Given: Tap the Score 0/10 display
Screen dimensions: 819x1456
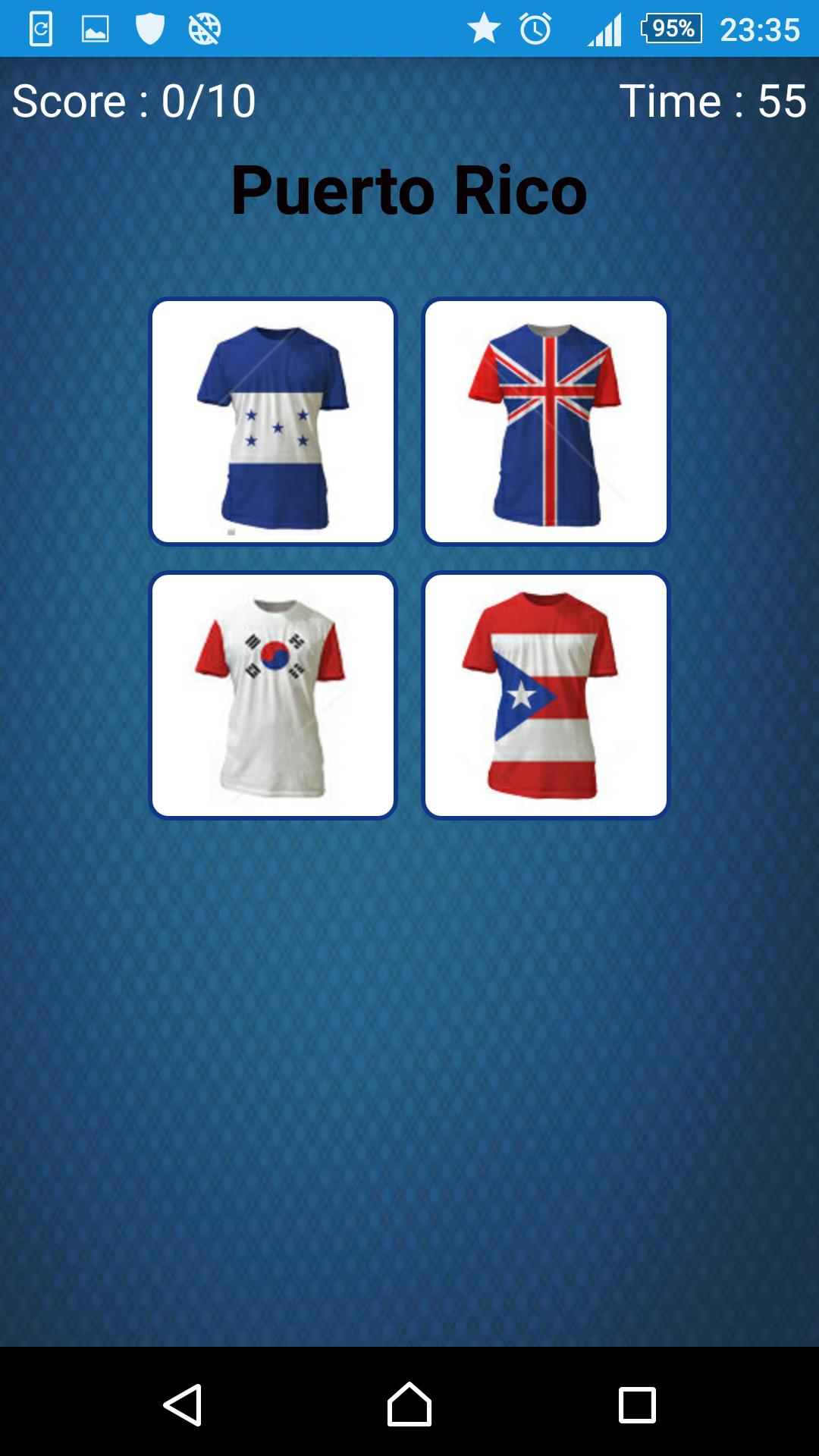Looking at the screenshot, I should point(133,101).
